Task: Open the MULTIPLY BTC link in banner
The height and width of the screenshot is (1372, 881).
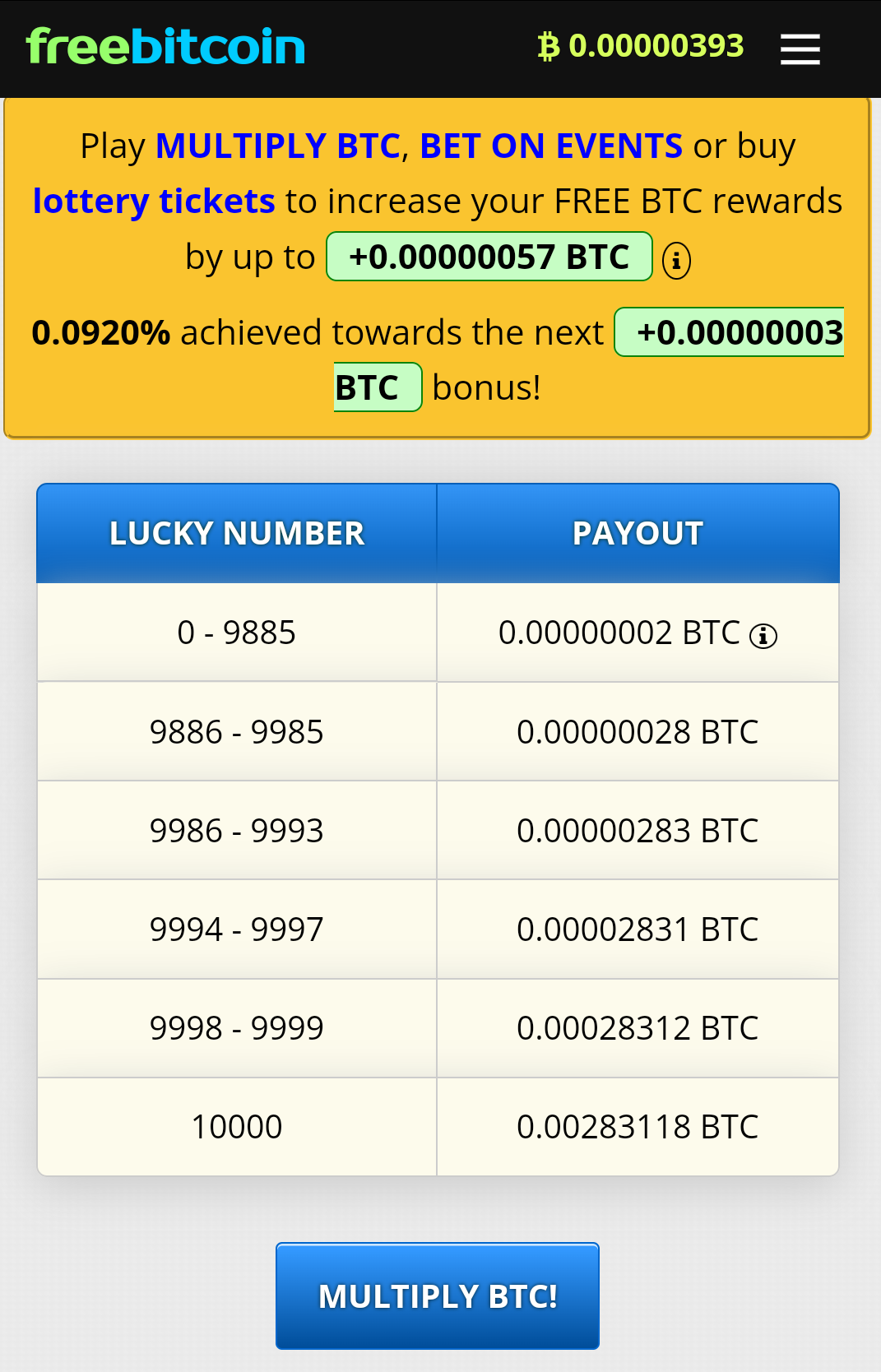Action: (278, 146)
